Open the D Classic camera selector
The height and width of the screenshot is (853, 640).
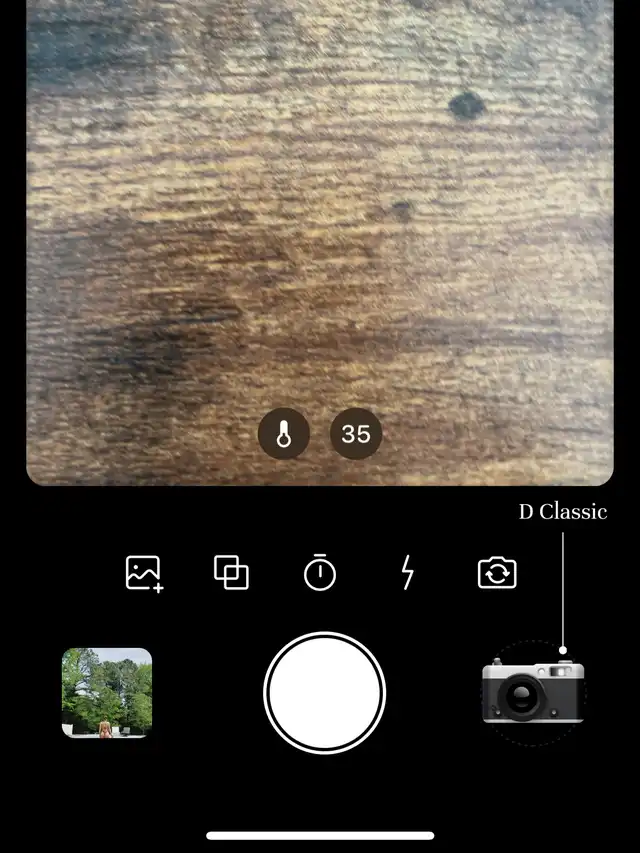pyautogui.click(x=533, y=693)
